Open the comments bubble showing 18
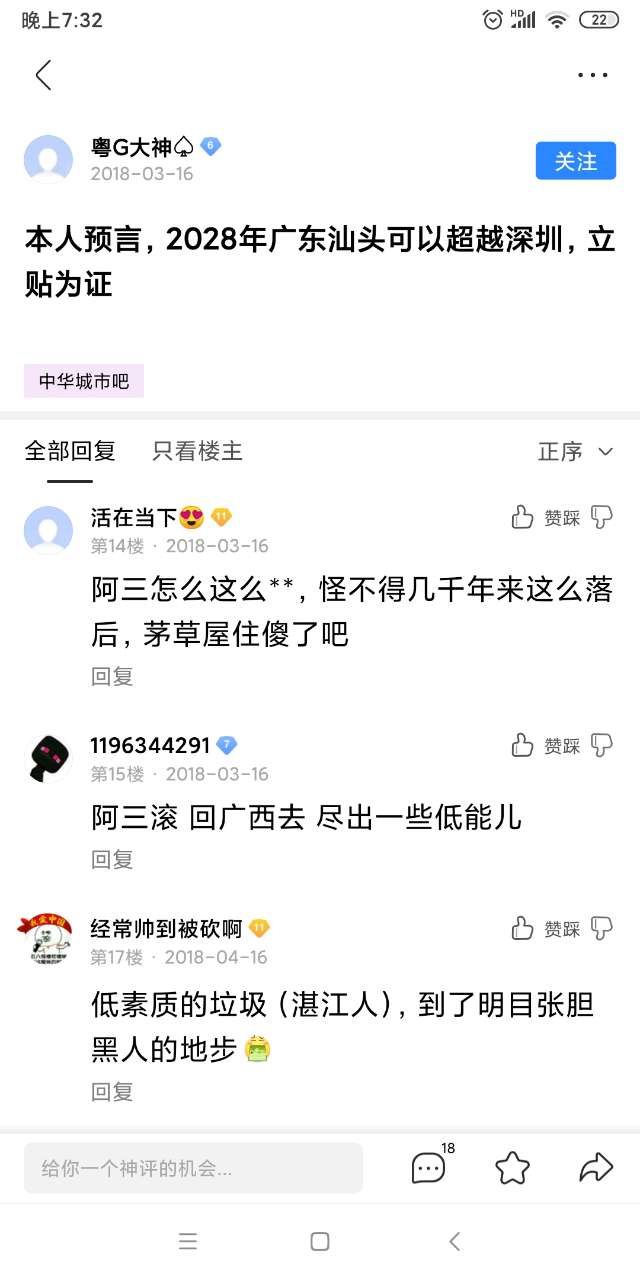 pyautogui.click(x=429, y=1167)
